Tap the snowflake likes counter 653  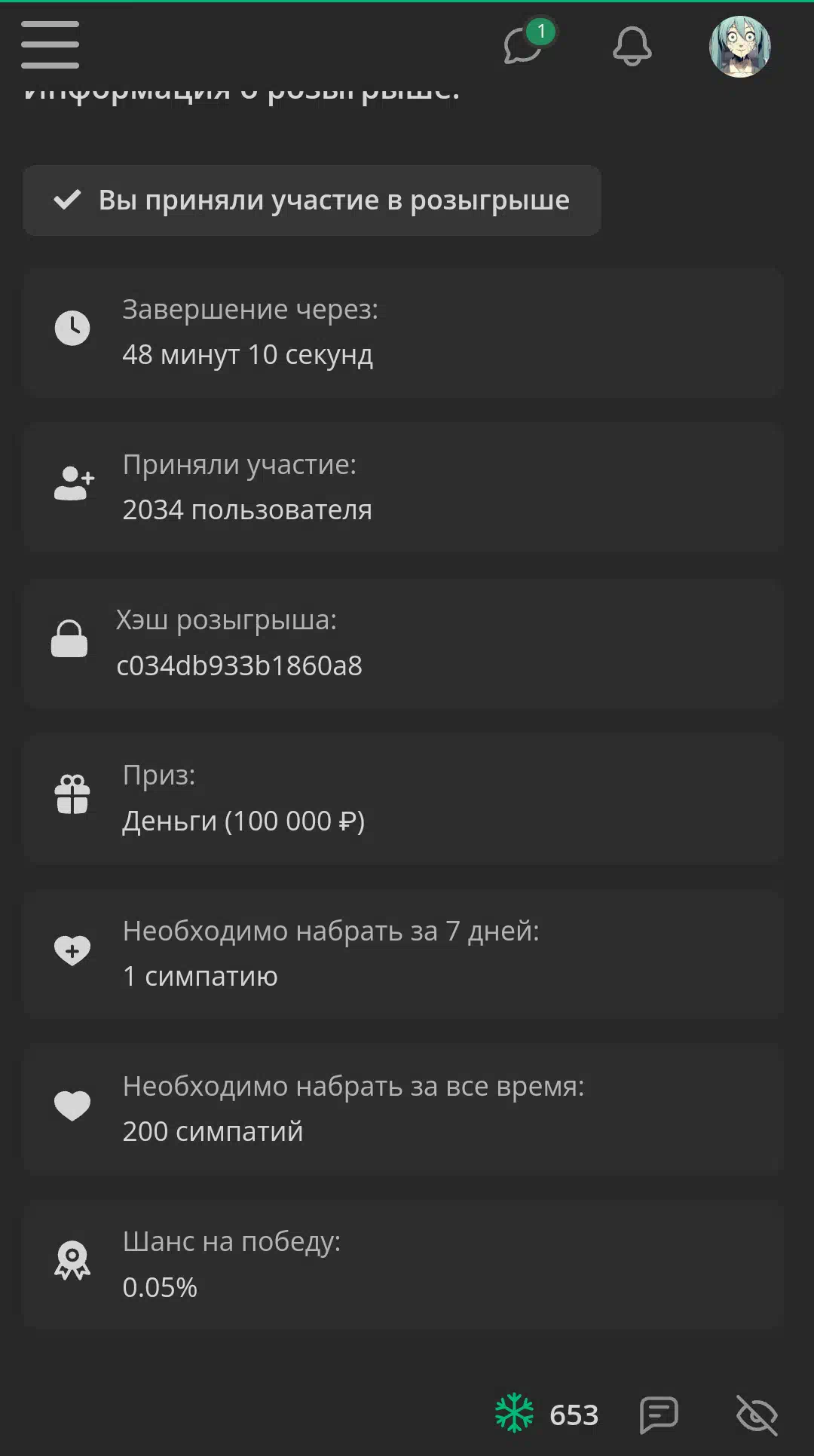pos(547,1415)
